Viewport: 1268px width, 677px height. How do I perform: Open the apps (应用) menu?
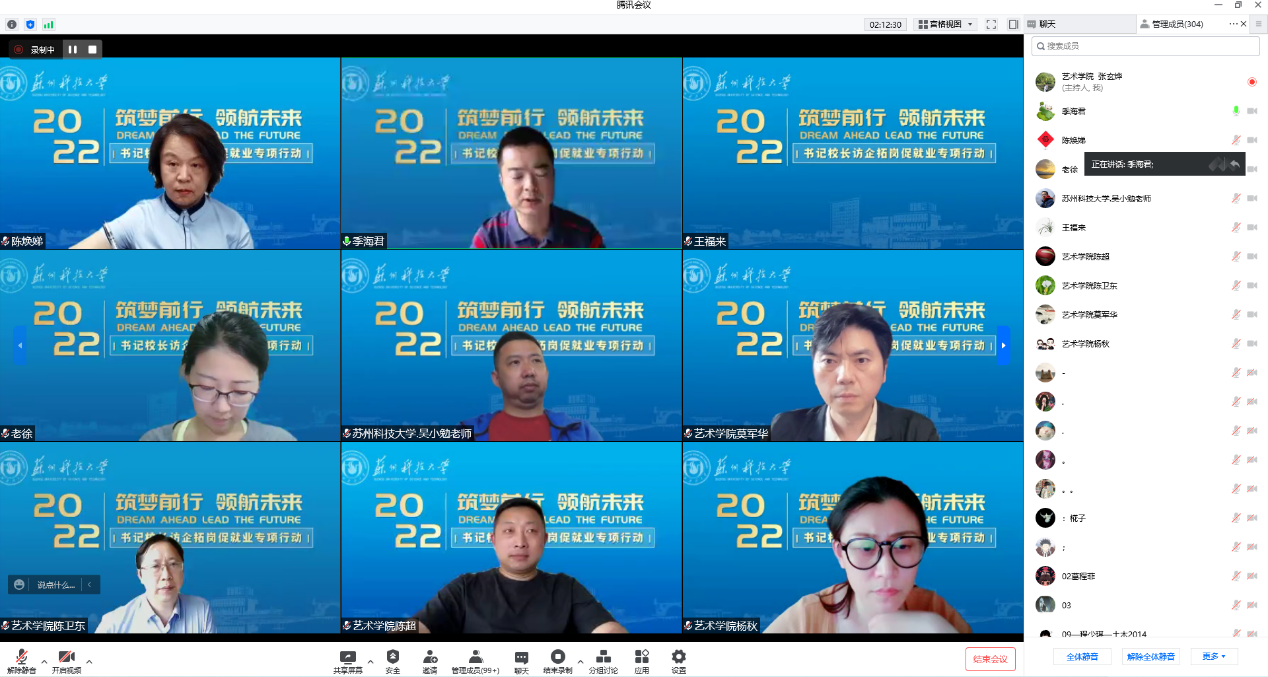[x=641, y=660]
